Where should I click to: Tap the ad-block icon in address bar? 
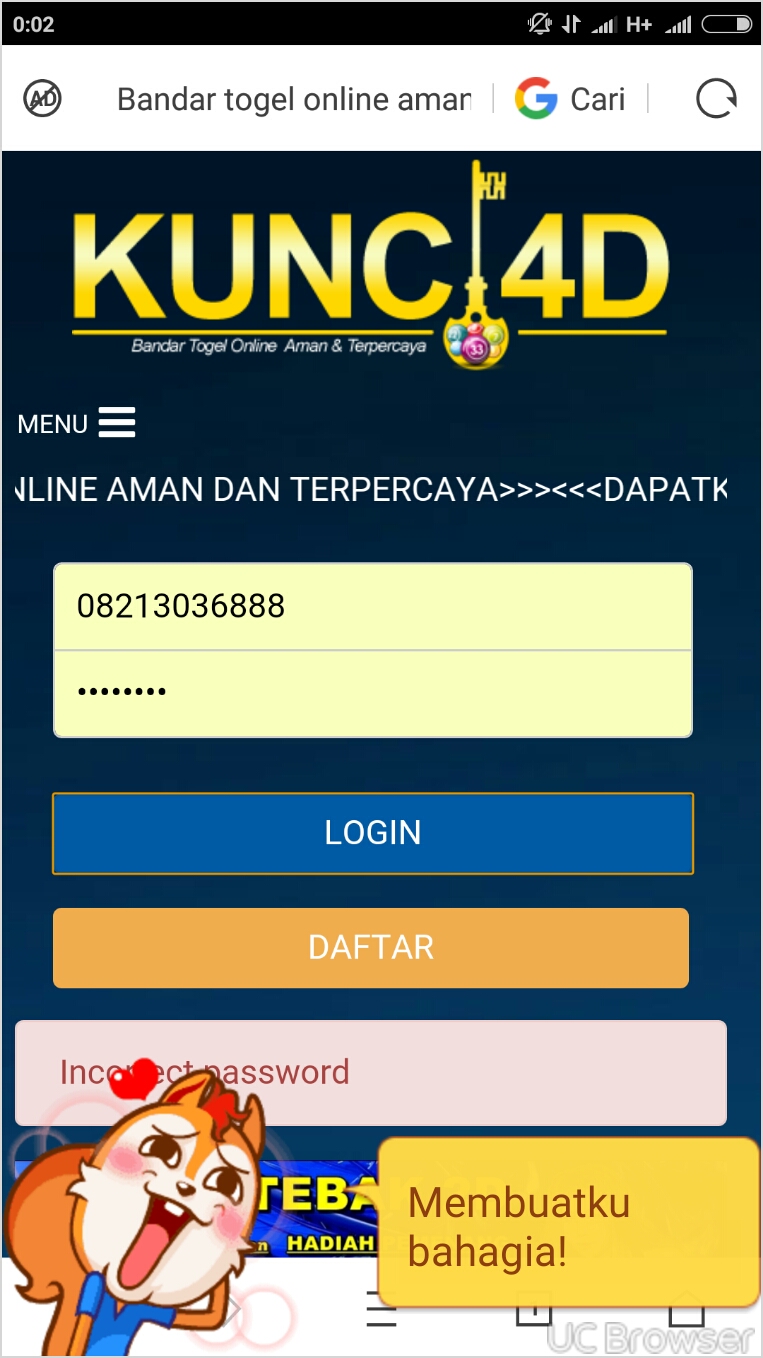[42, 99]
